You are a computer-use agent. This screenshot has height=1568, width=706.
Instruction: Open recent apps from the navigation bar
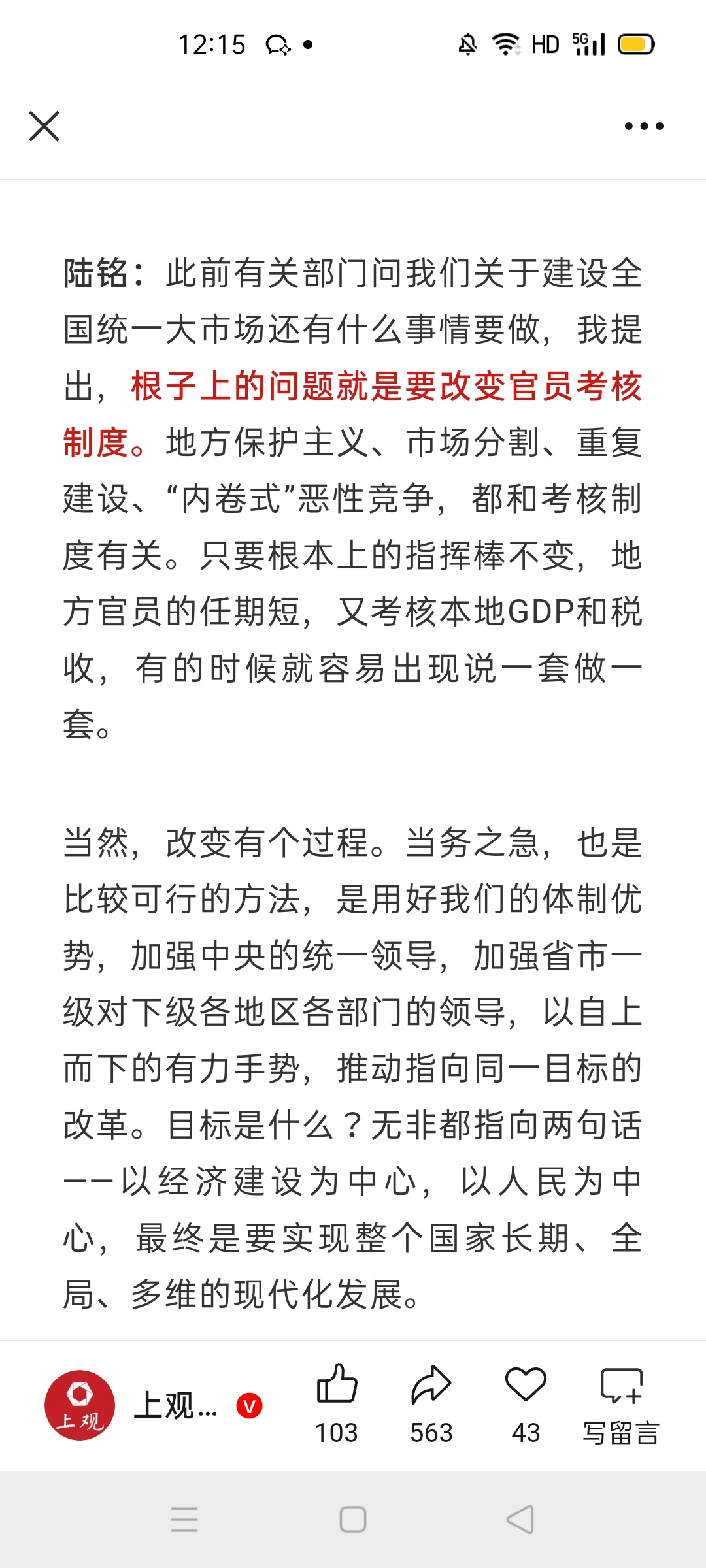click(x=184, y=1520)
